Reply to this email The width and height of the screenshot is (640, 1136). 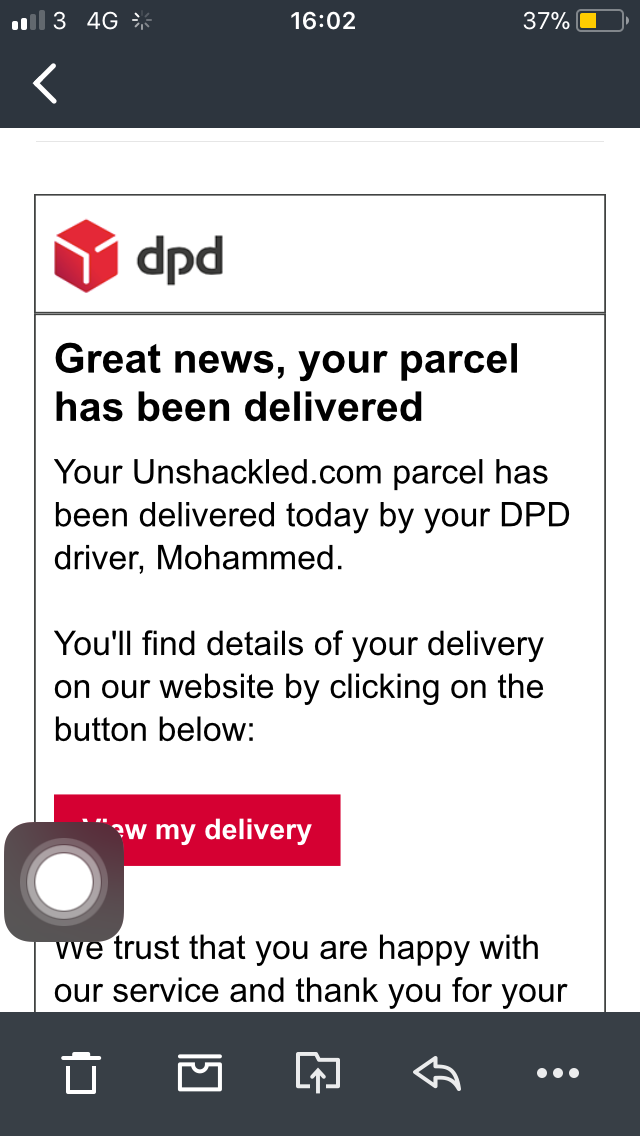point(437,1073)
